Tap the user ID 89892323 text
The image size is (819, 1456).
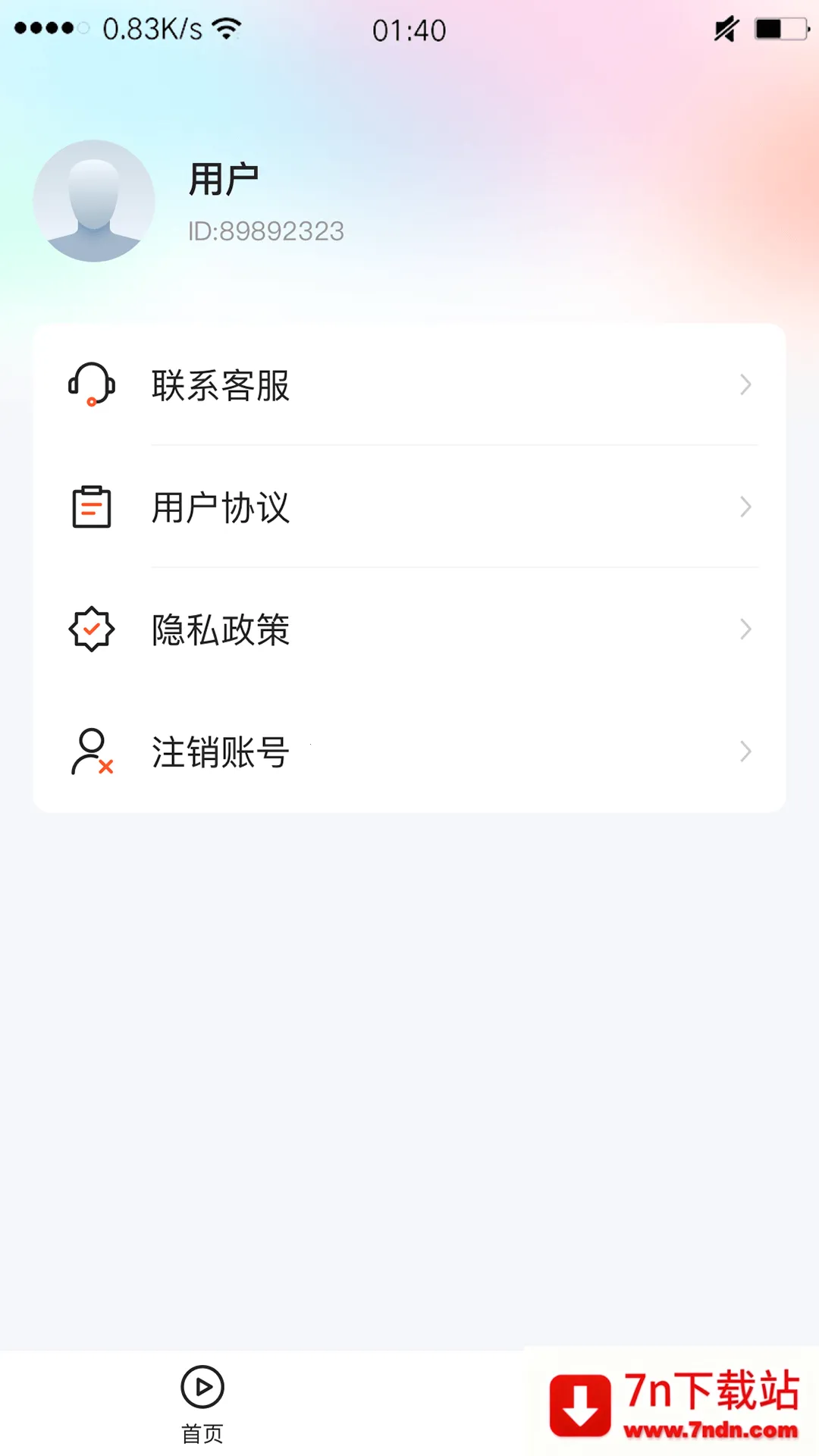pos(267,231)
